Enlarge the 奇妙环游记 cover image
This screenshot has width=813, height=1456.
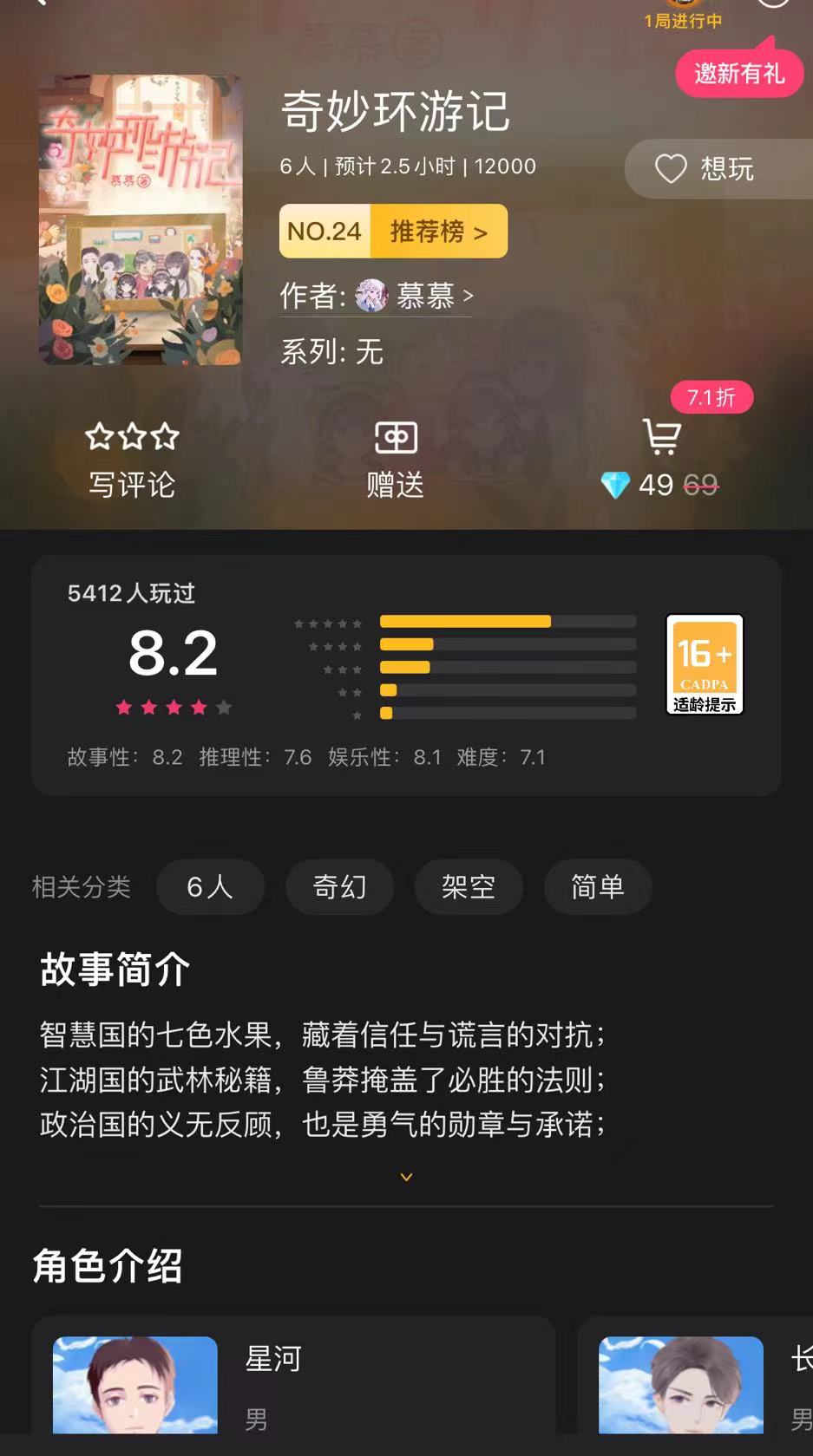coord(141,219)
